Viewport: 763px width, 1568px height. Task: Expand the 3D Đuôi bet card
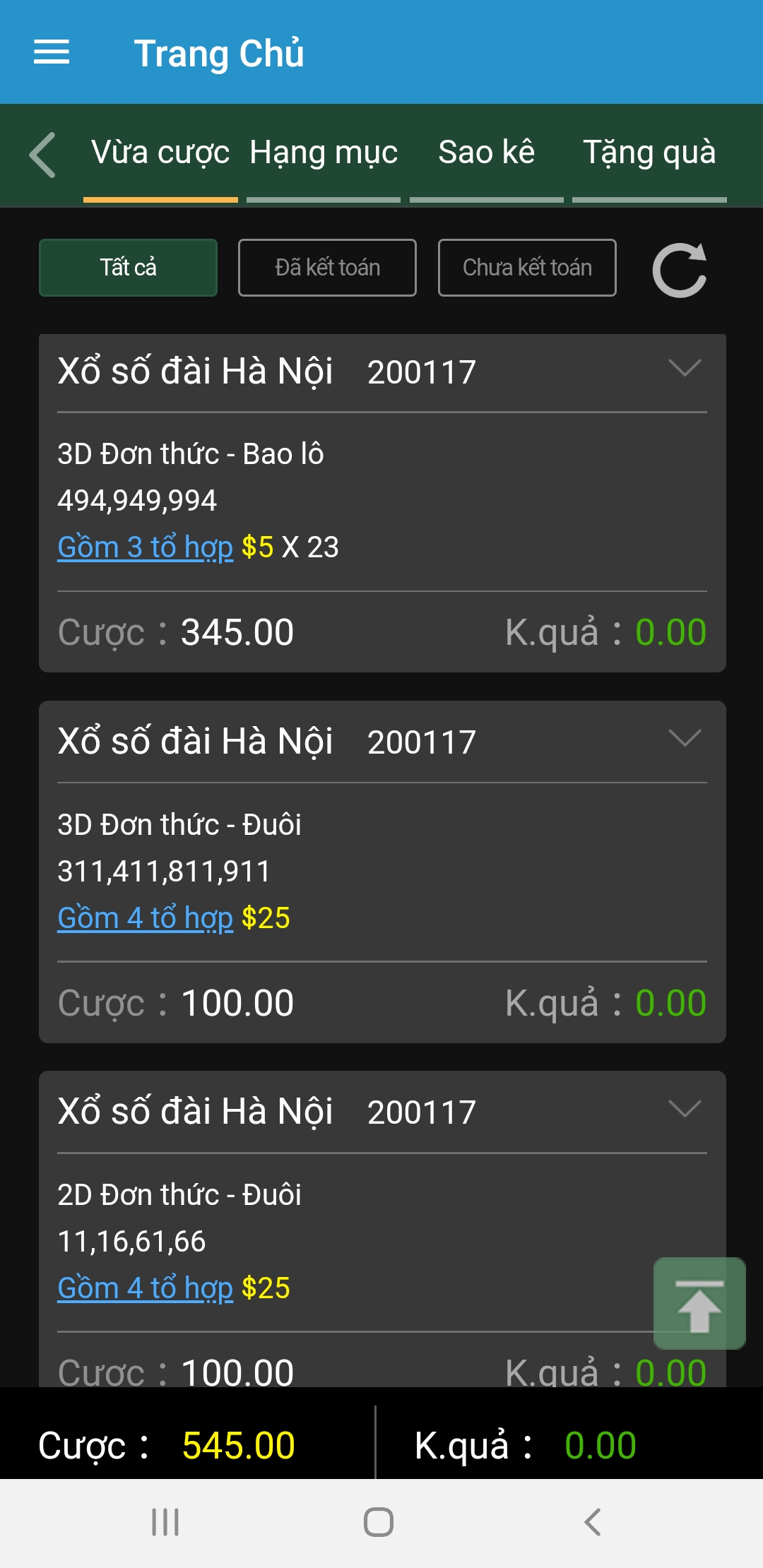click(x=685, y=739)
